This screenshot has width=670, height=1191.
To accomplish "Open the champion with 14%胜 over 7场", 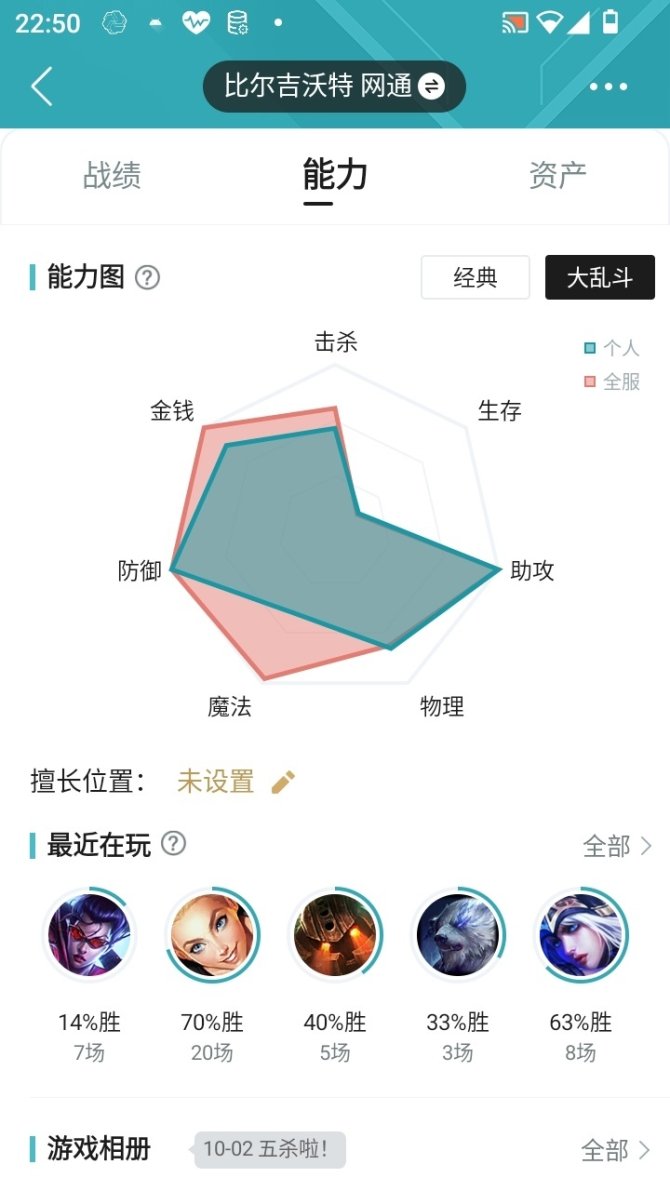I will [89, 935].
